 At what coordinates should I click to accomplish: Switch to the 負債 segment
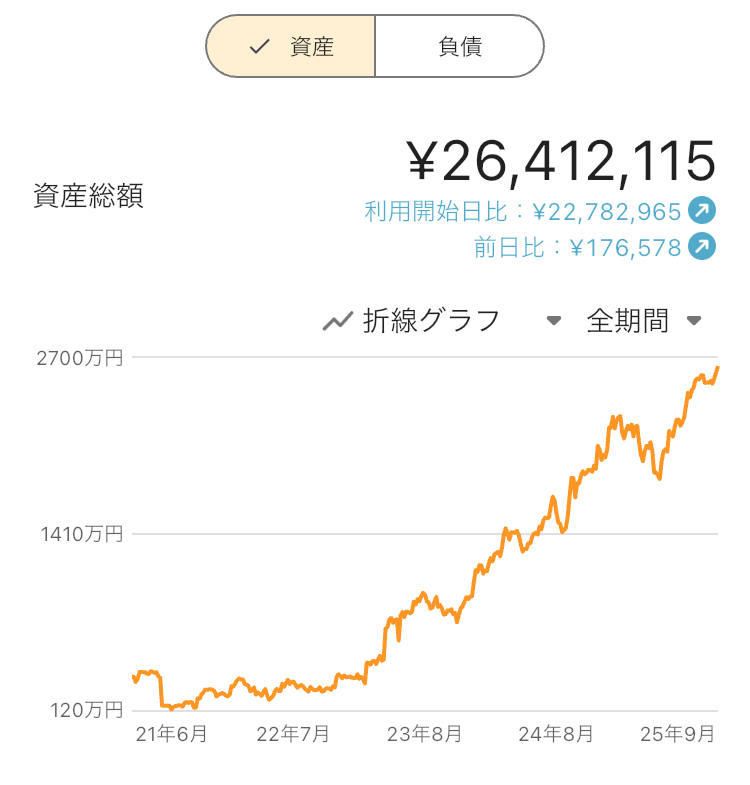tap(459, 47)
